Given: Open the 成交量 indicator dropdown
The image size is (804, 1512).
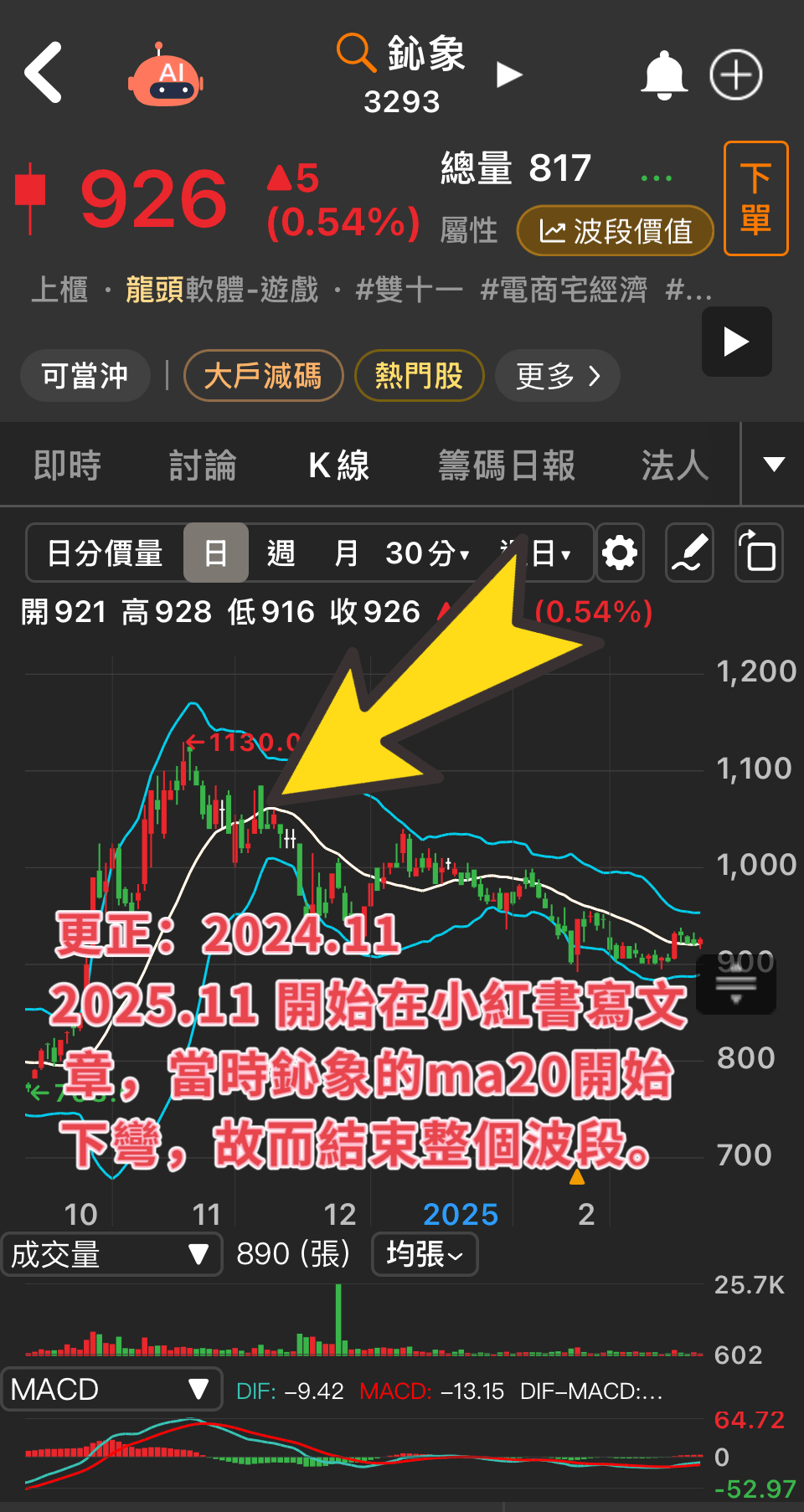Looking at the screenshot, I should point(111,1254).
